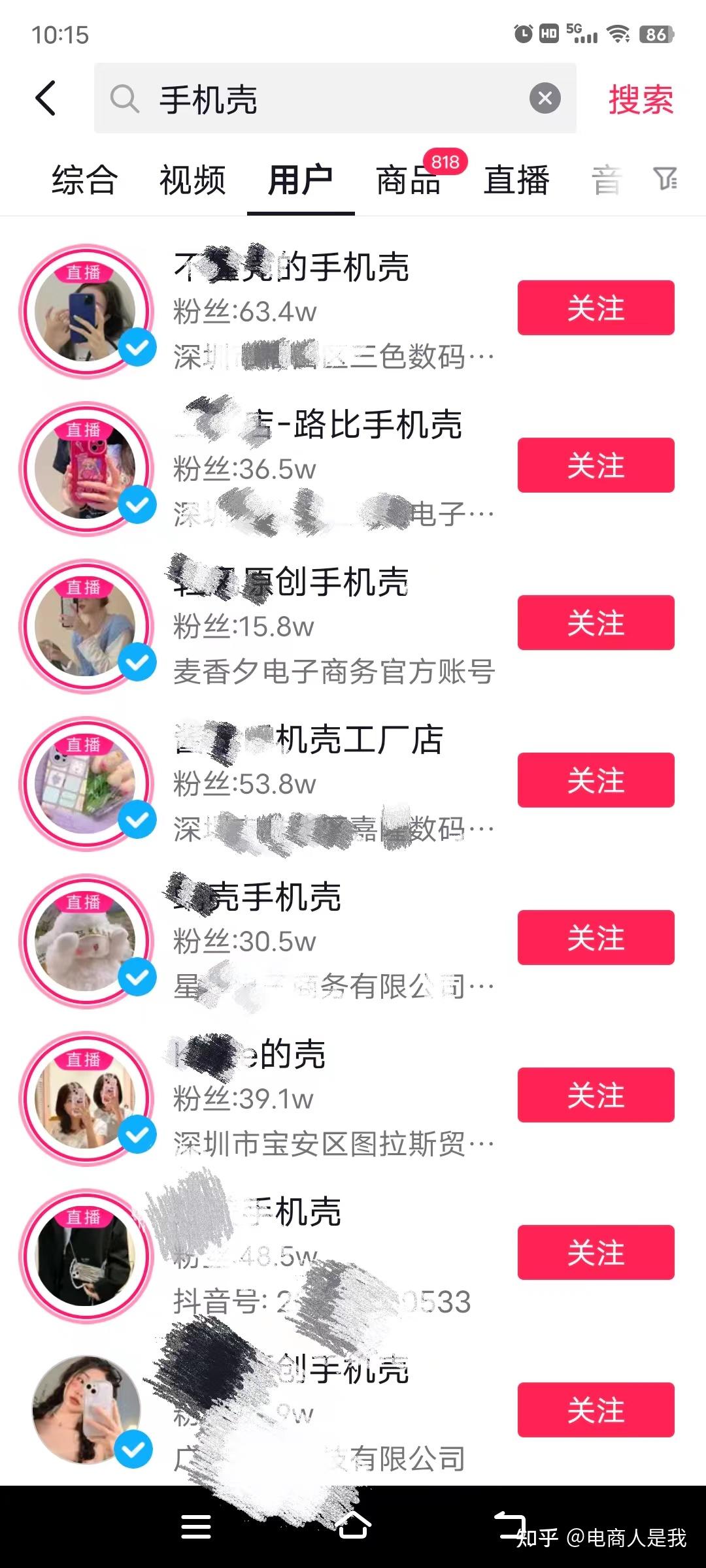706x1568 pixels.
Task: Follow the 原创手机壳 account
Action: [596, 624]
